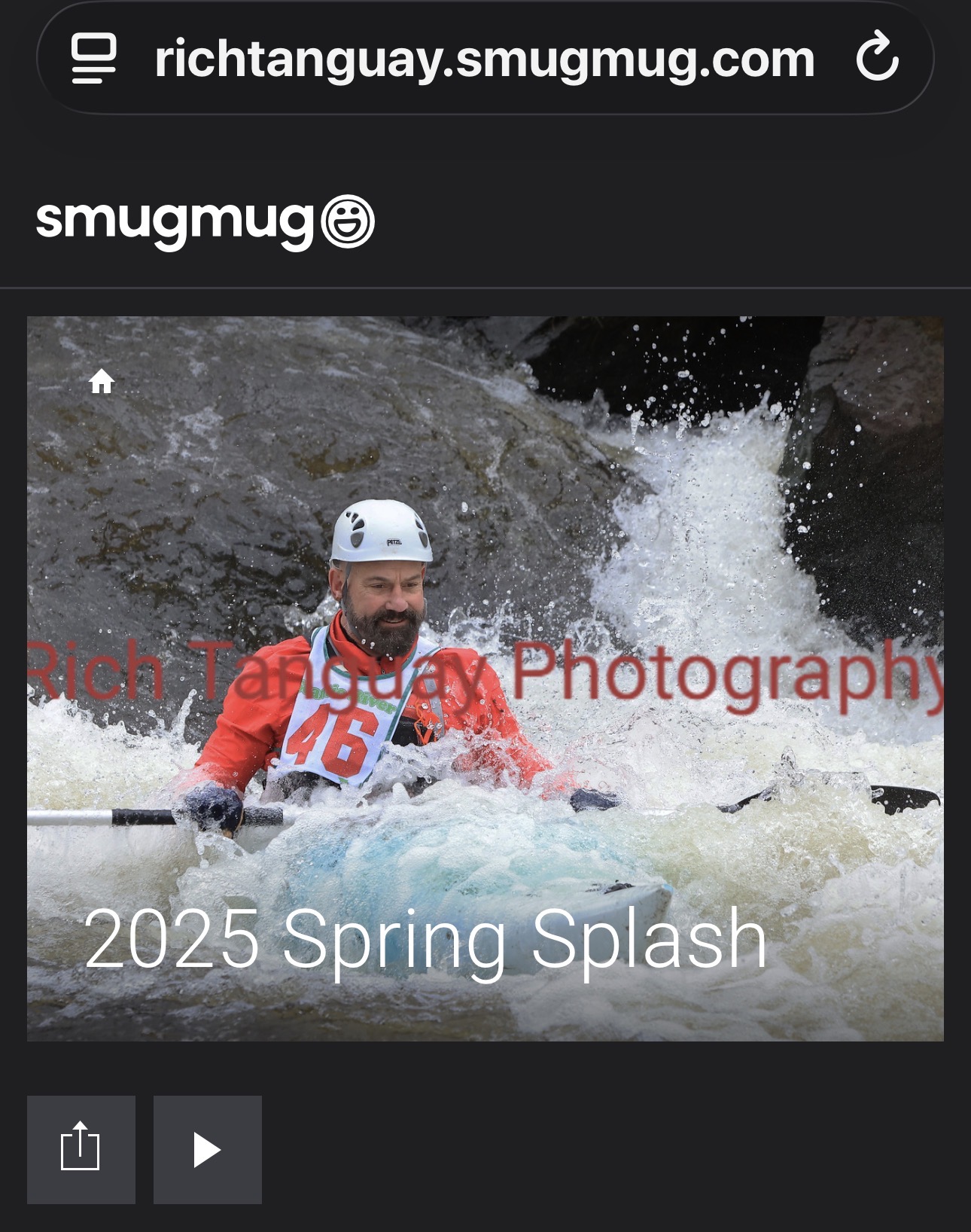Screen dimensions: 971x1232
Task: Open the 2025 Spring Splash cover photo
Action: [x=485, y=678]
